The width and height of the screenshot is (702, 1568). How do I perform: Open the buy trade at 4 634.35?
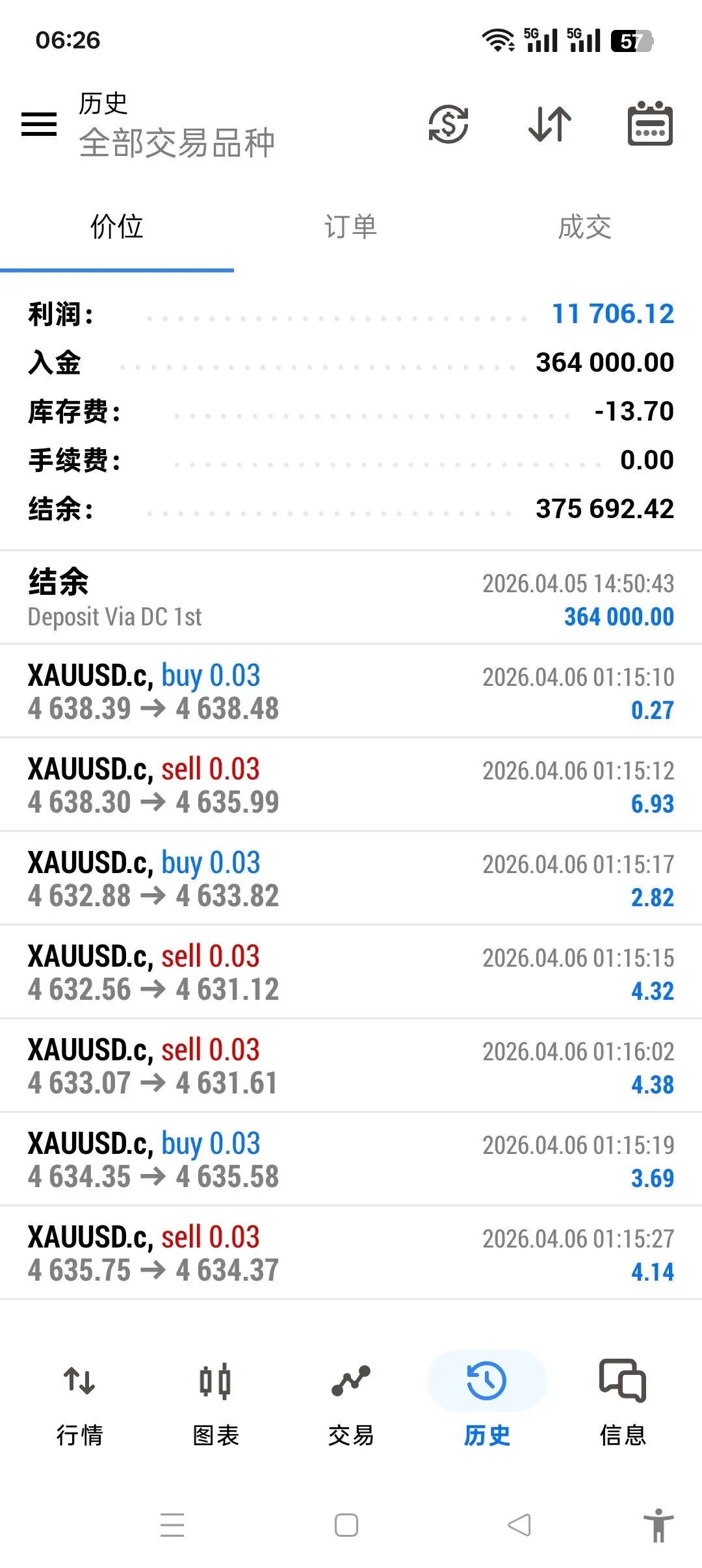point(351,1160)
